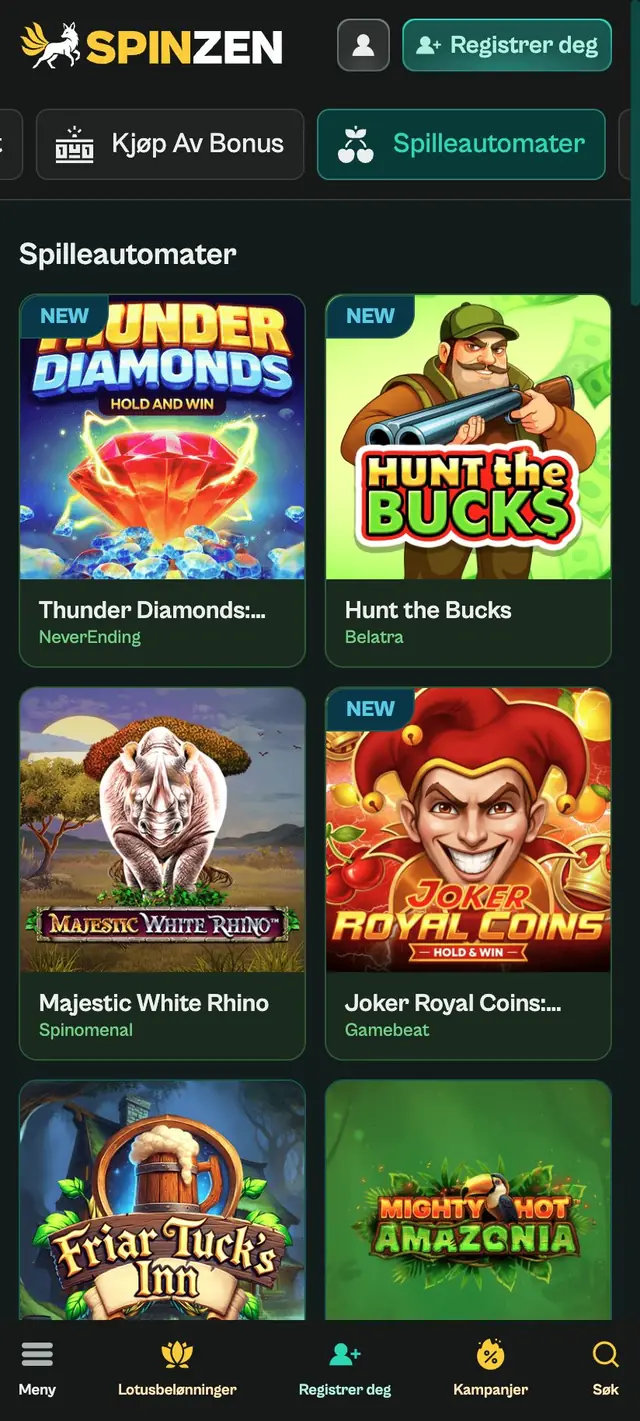640x1421 pixels.
Task: Tap the top Registrer deg button
Action: tap(507, 45)
